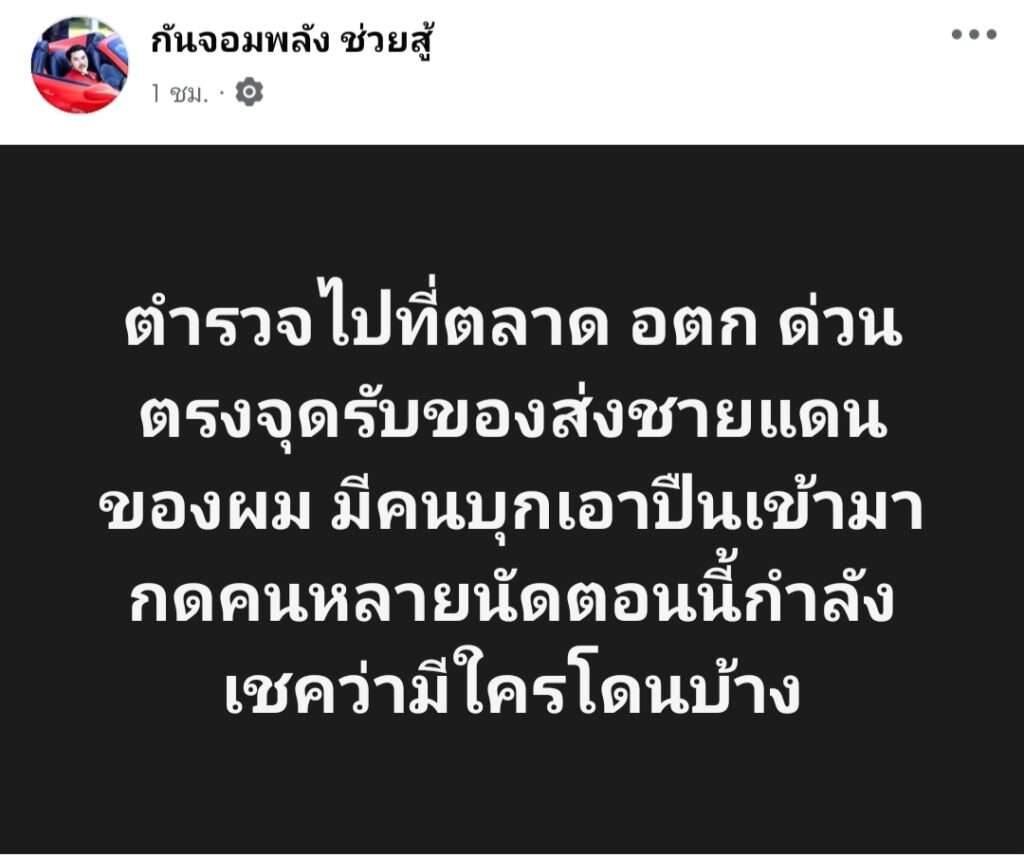
Task: Open the page name กันจอมพลัง ช่วยสู้
Action: (x=294, y=43)
